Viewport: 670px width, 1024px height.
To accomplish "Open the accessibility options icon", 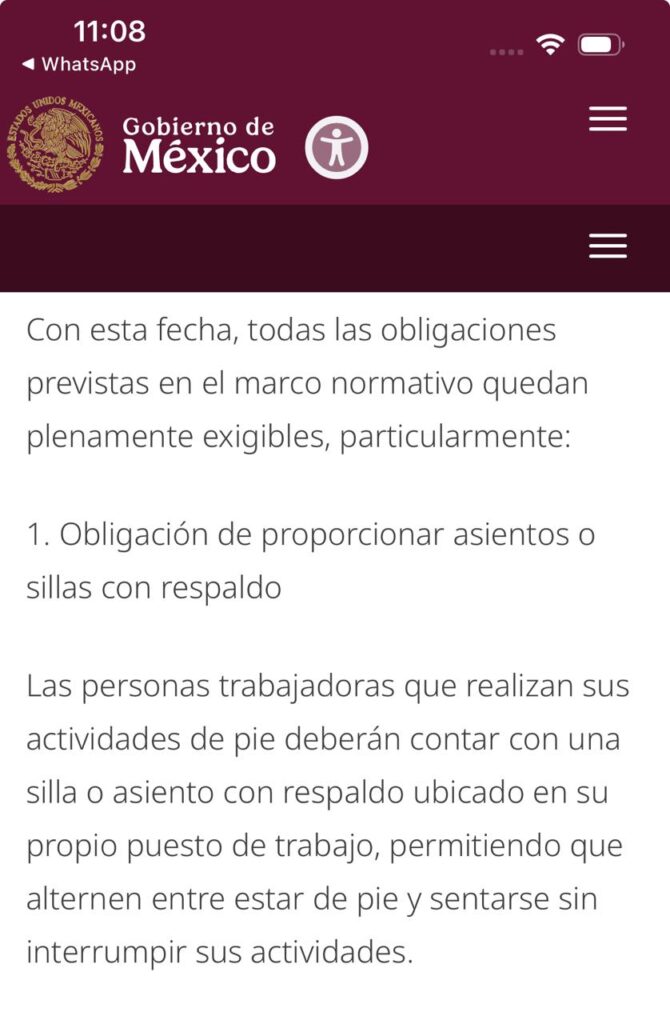I will pyautogui.click(x=336, y=148).
